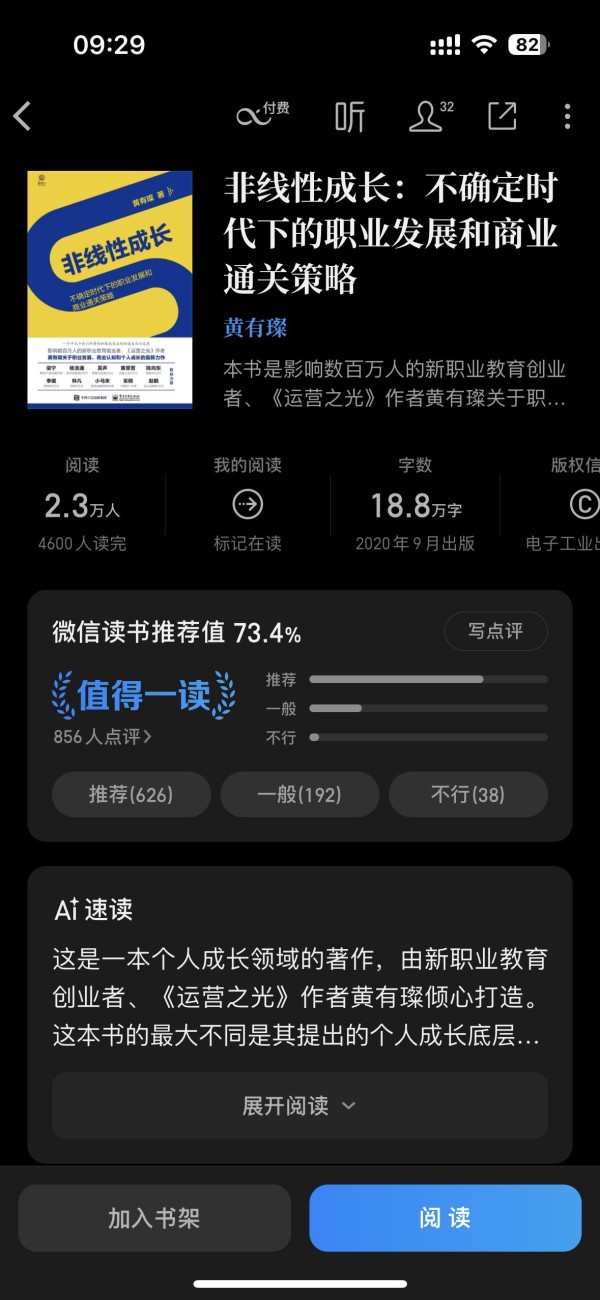Screen dimensions: 600x1300
Task: Share this book via export icon
Action: click(502, 116)
